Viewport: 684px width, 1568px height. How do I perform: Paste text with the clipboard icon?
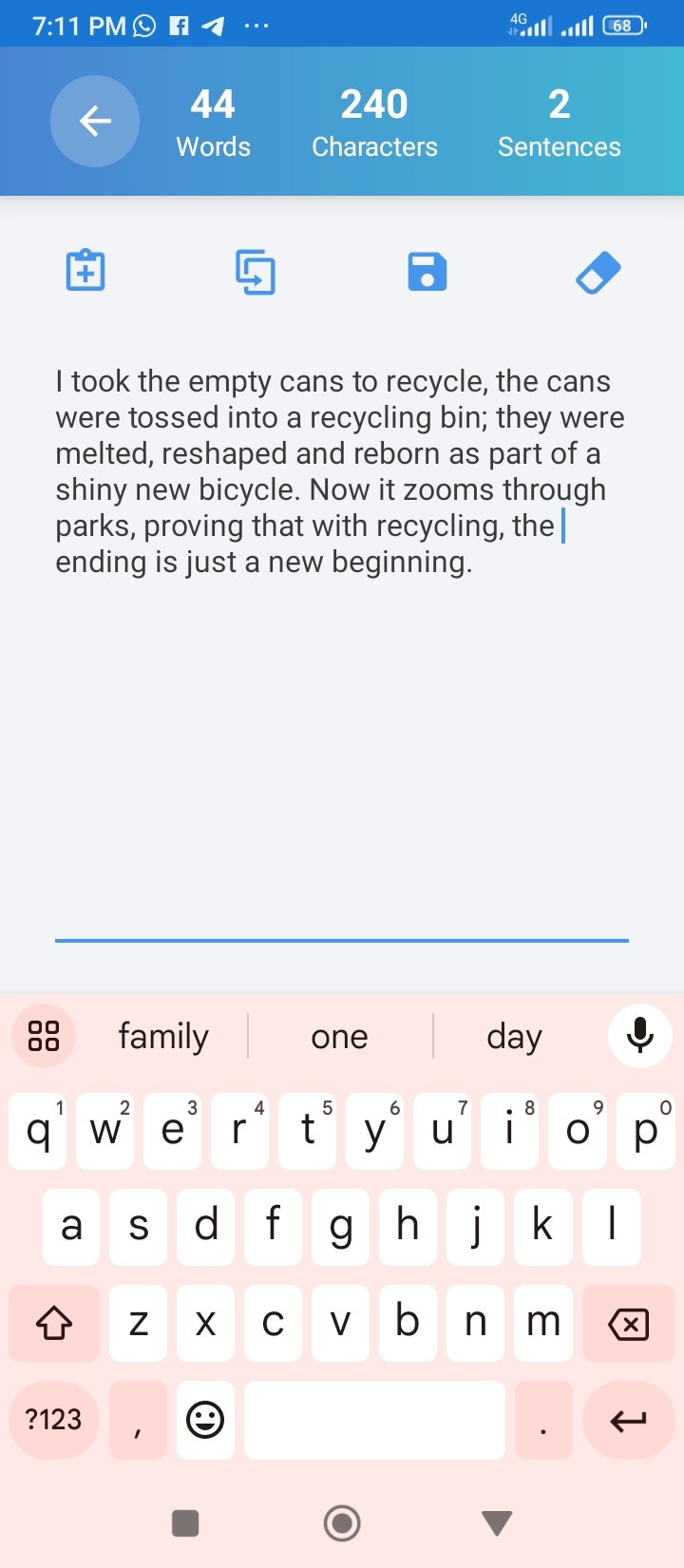[x=85, y=271]
